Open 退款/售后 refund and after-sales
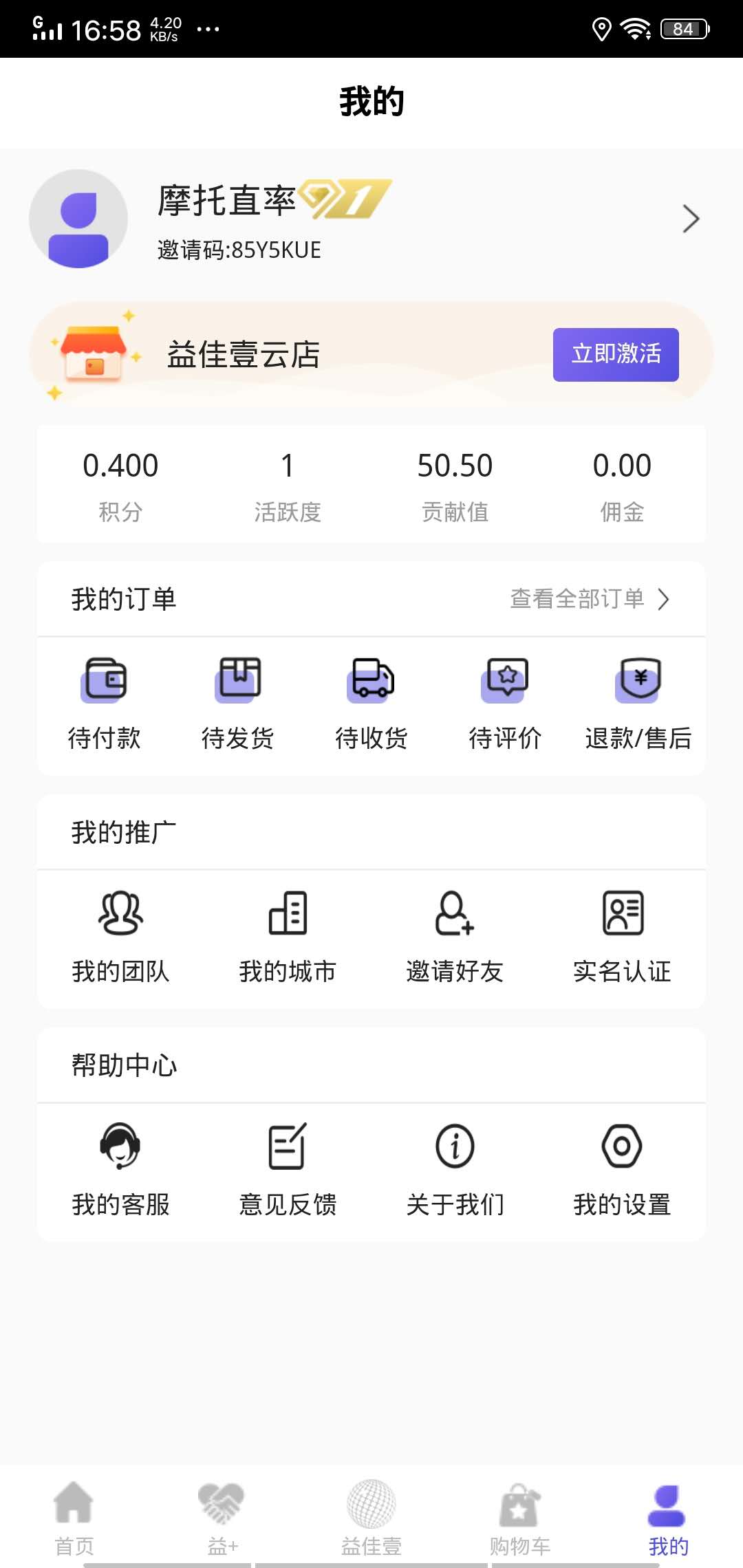Image resolution: width=743 pixels, height=1568 pixels. pyautogui.click(x=638, y=701)
